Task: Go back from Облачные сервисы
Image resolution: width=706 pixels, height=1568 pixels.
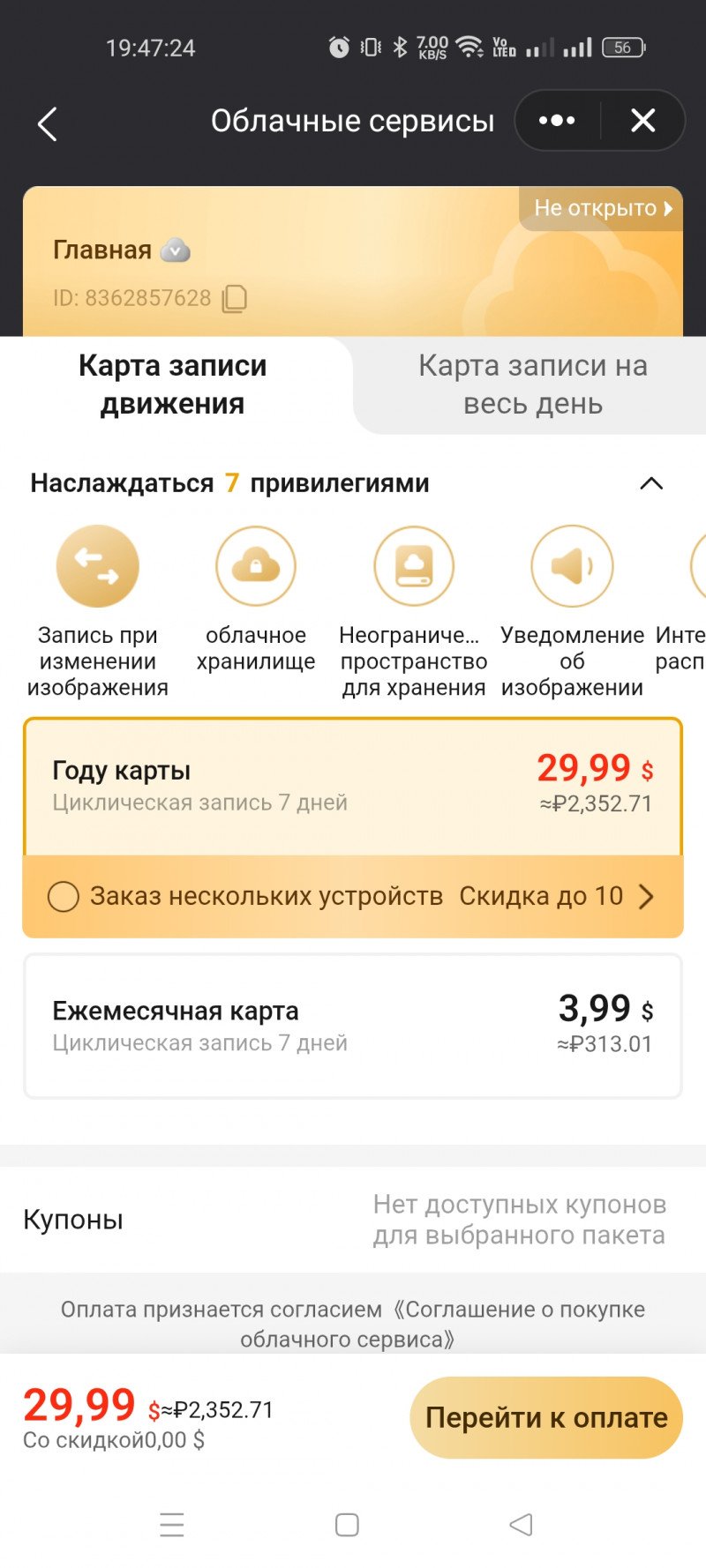Action: pos(48,123)
